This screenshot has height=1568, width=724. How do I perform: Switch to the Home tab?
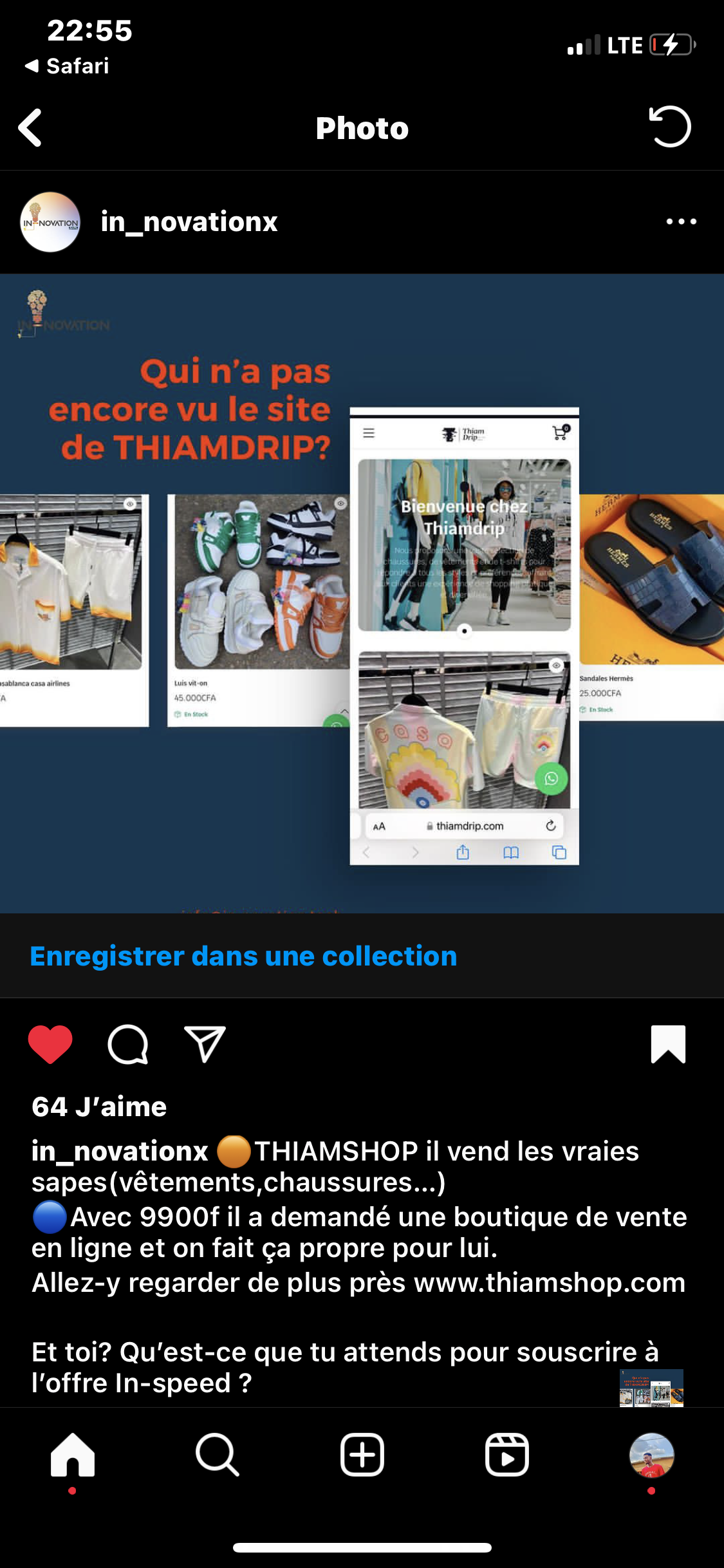point(73,1454)
